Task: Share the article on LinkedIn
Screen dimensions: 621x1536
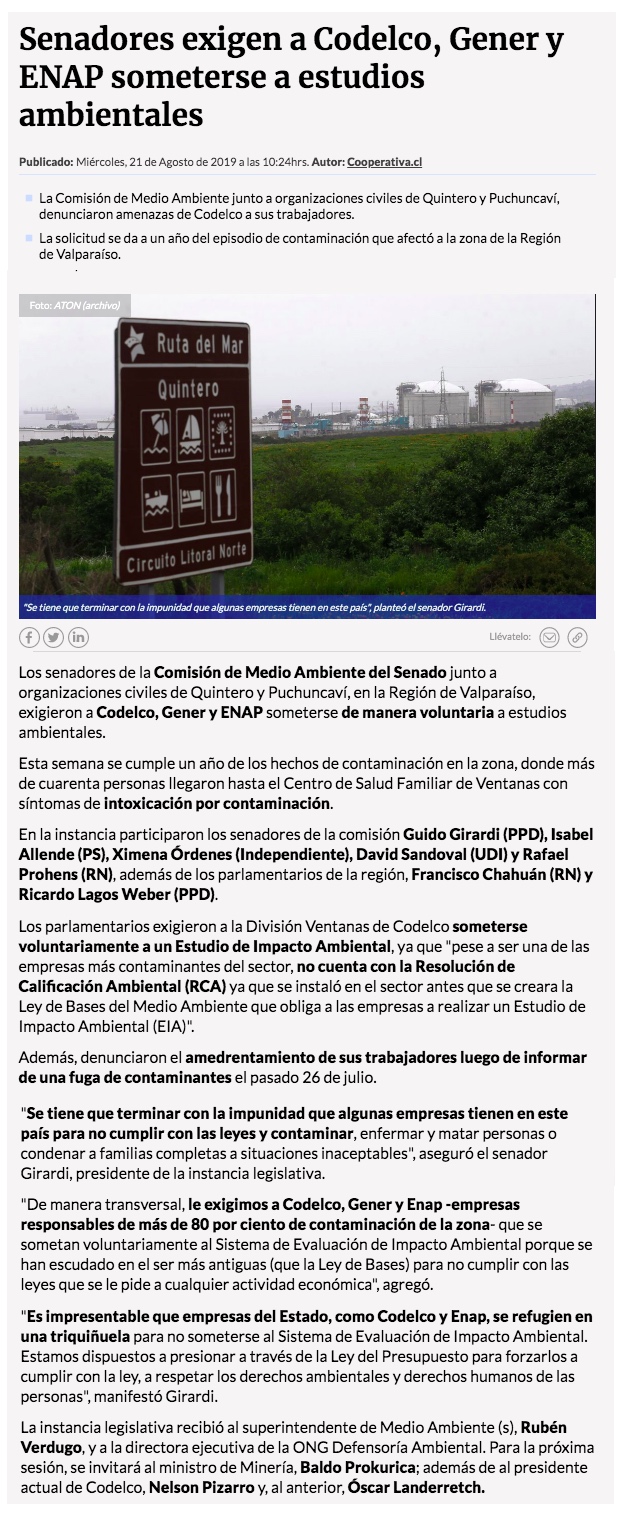Action: point(78,637)
